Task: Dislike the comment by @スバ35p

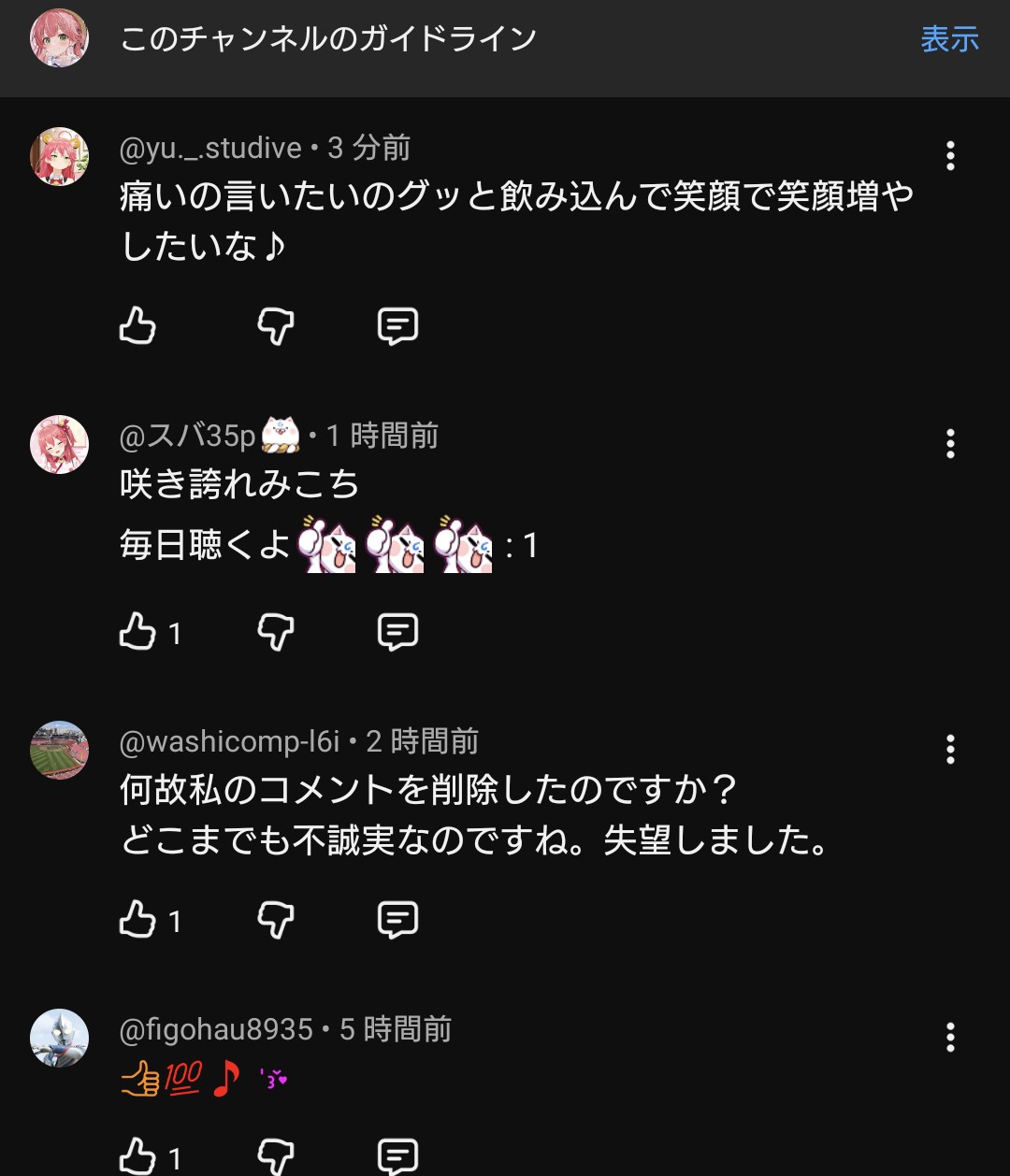Action: pyautogui.click(x=276, y=632)
